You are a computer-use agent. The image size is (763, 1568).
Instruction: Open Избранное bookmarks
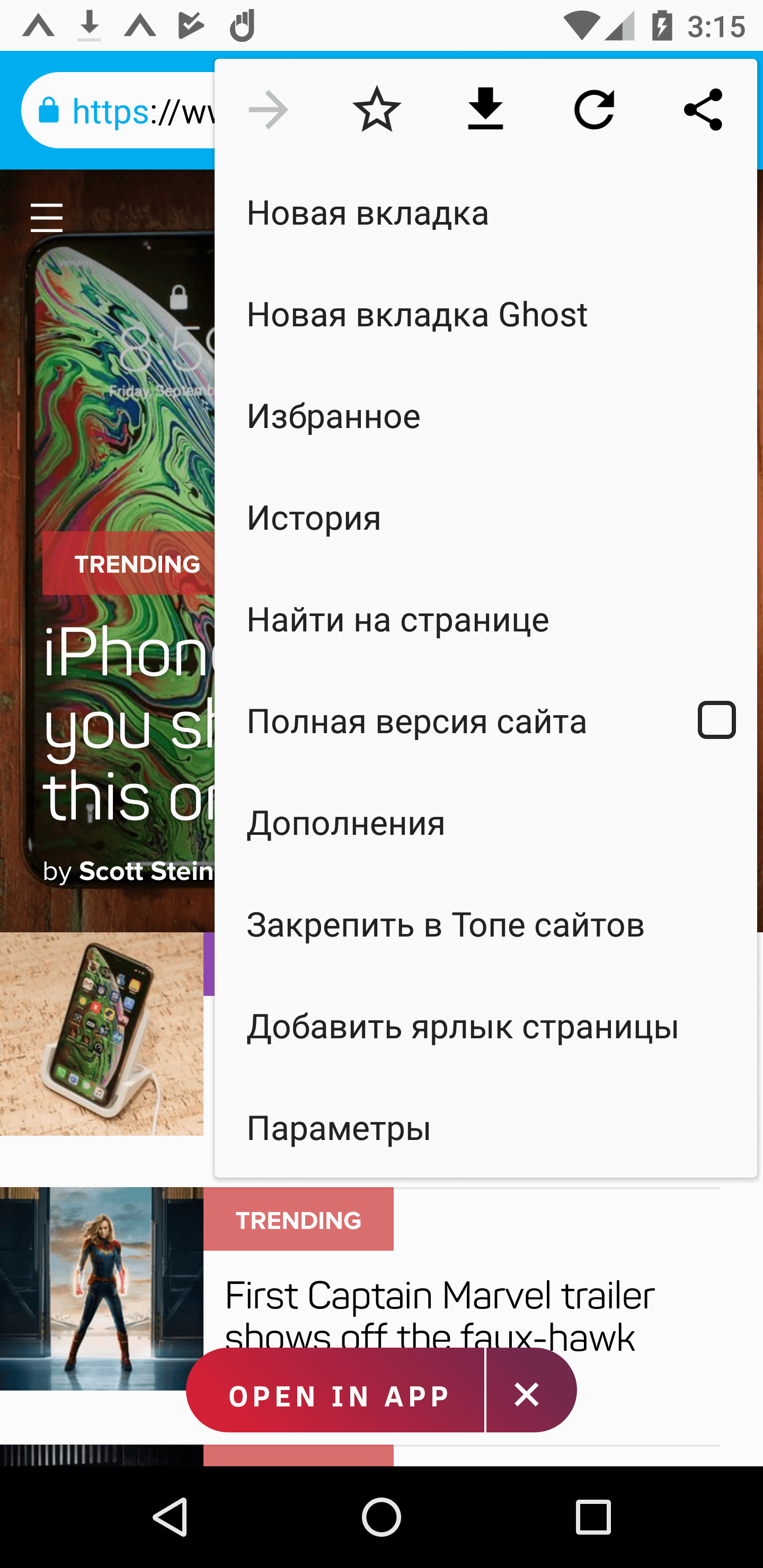[333, 416]
